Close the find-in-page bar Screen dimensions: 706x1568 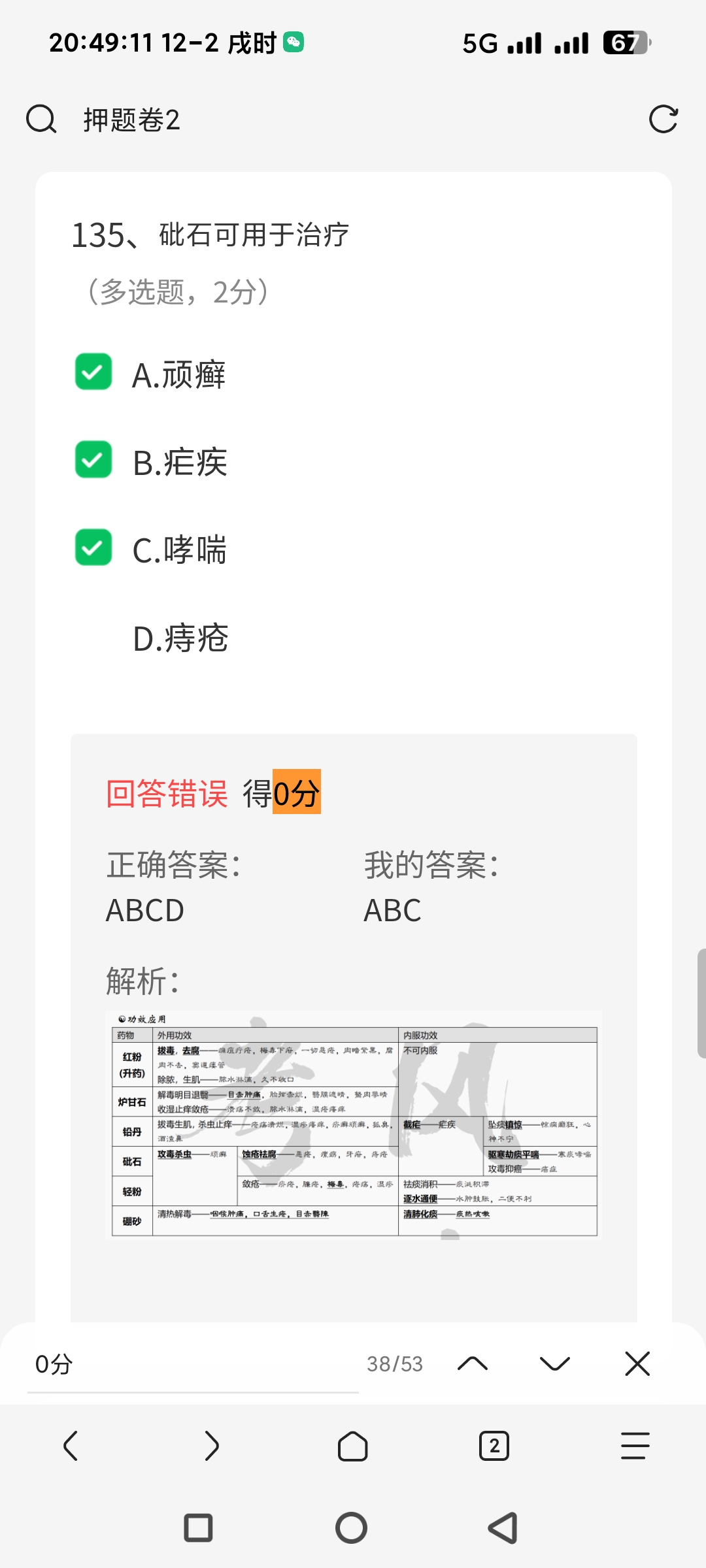point(637,1364)
